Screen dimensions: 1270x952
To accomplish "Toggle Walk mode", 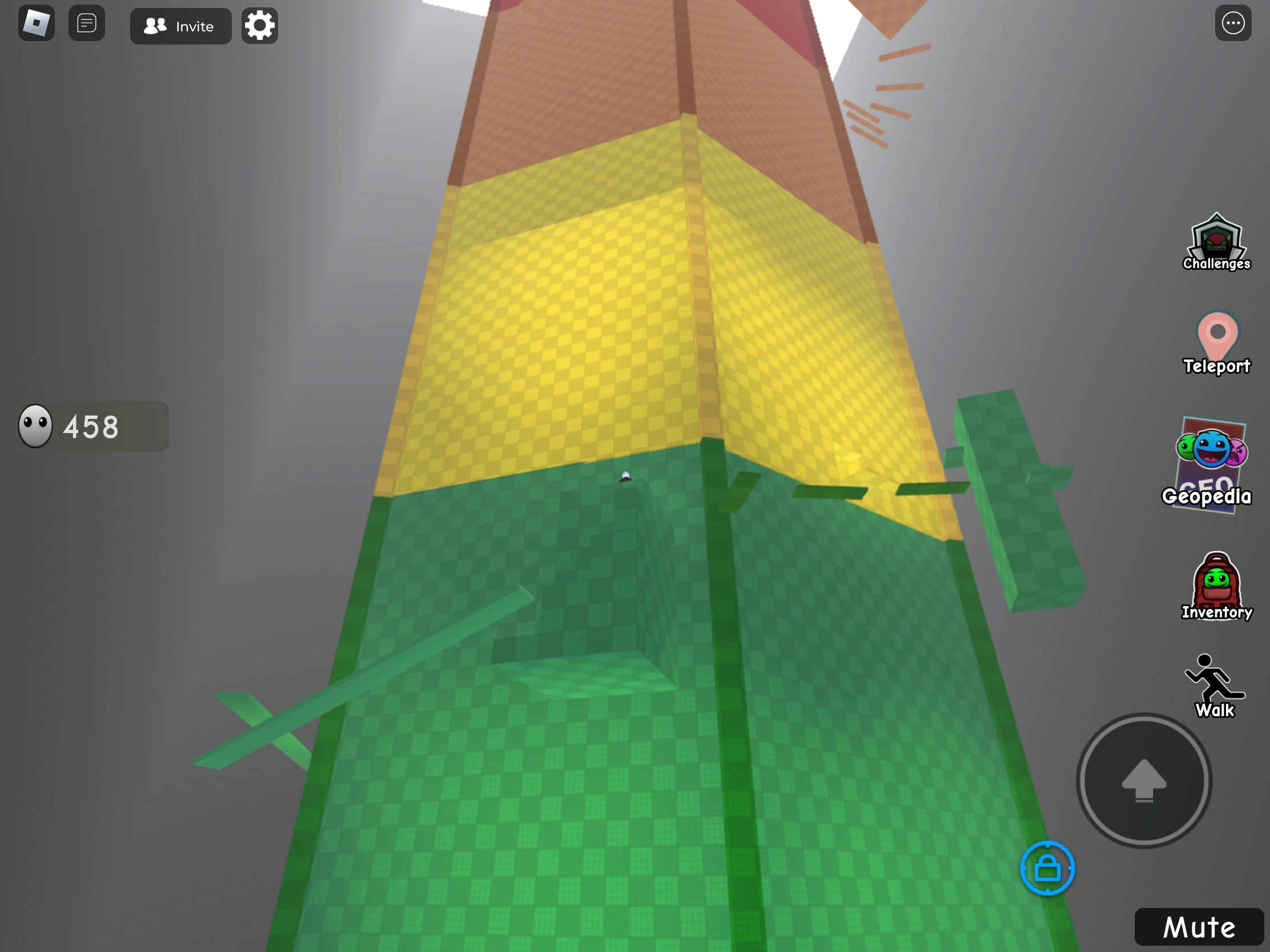I will click(1215, 685).
